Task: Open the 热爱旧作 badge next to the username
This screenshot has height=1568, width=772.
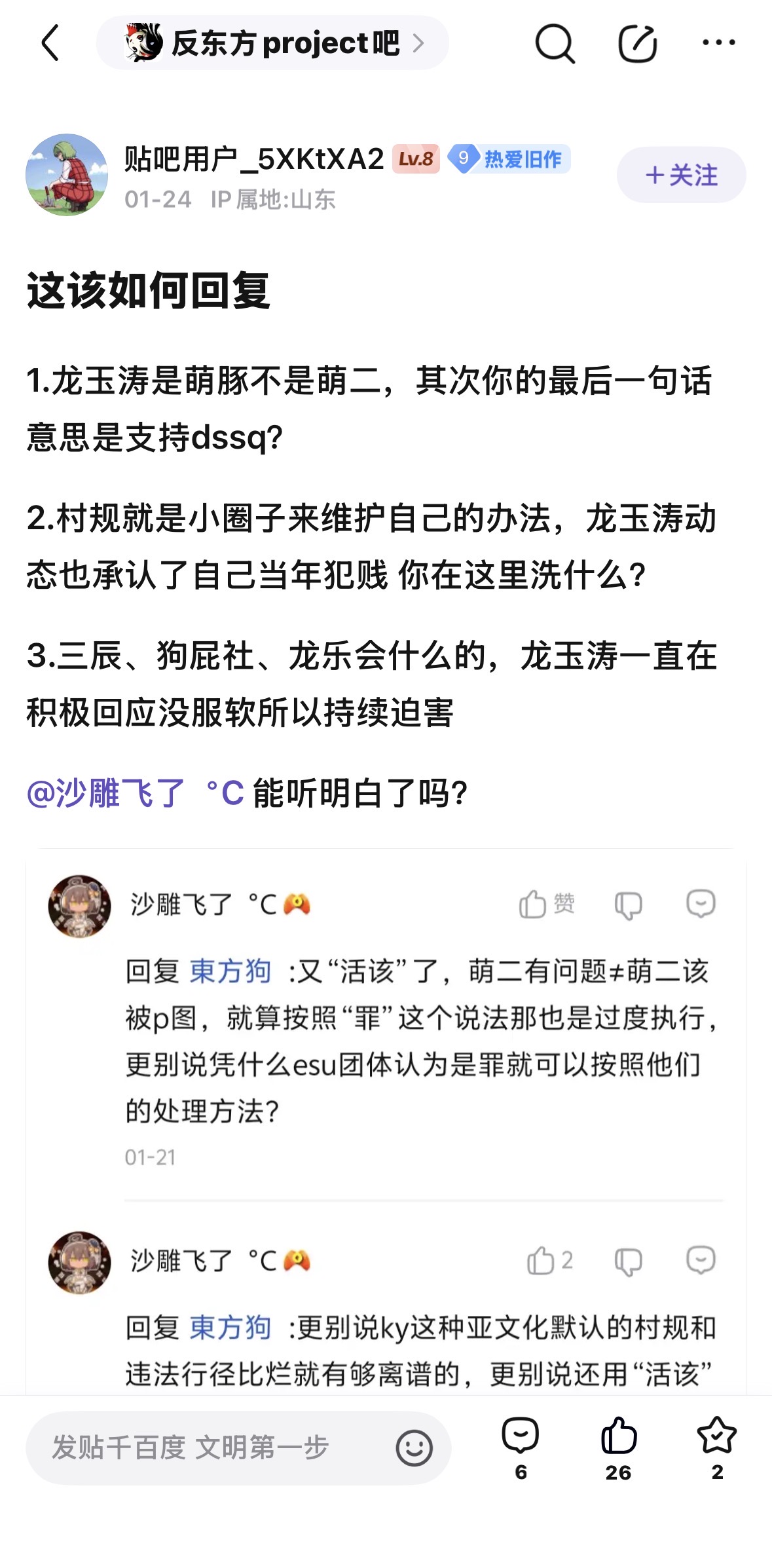Action: 509,159
